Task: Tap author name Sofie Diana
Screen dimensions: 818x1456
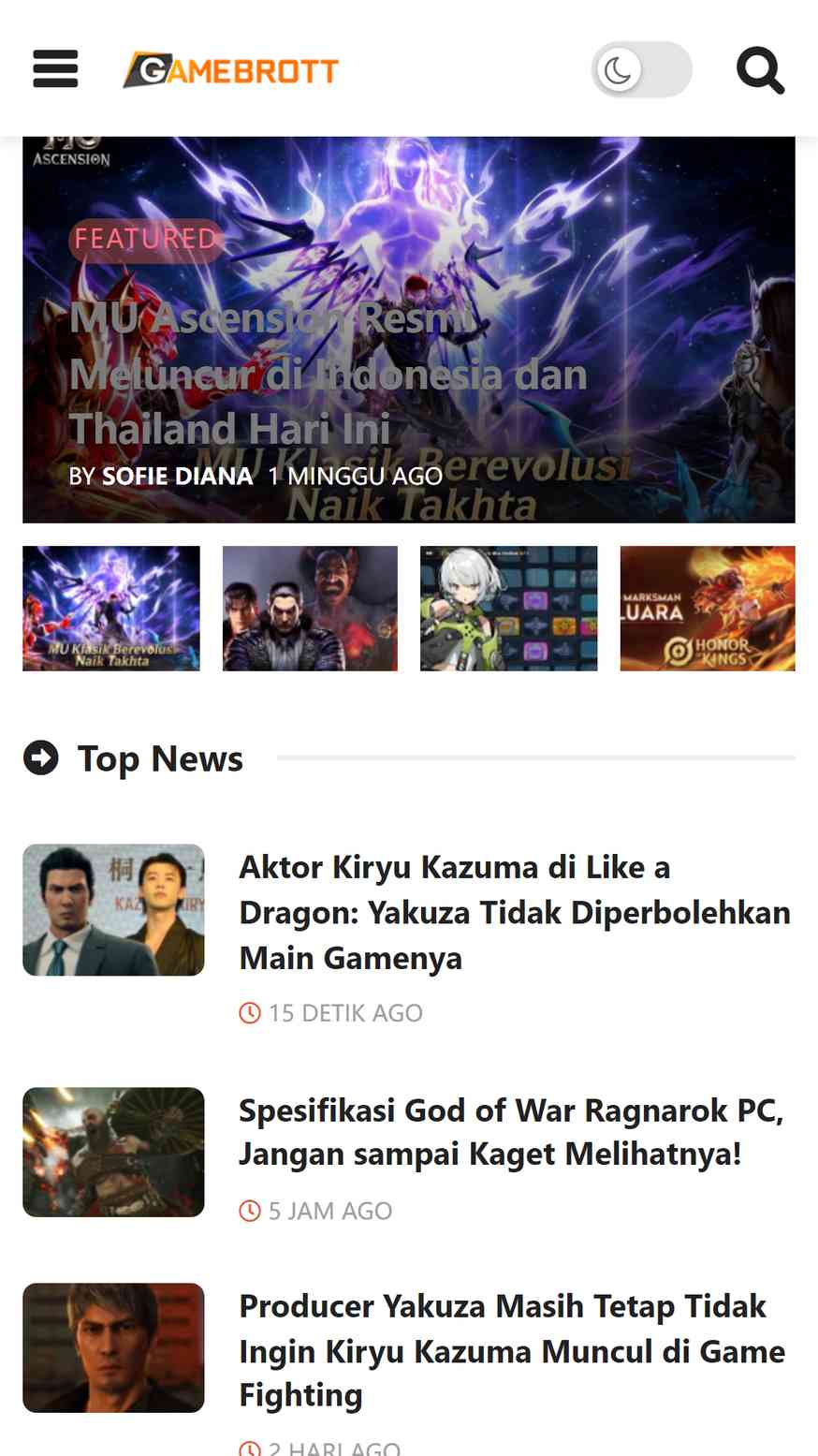Action: pyautogui.click(x=177, y=476)
